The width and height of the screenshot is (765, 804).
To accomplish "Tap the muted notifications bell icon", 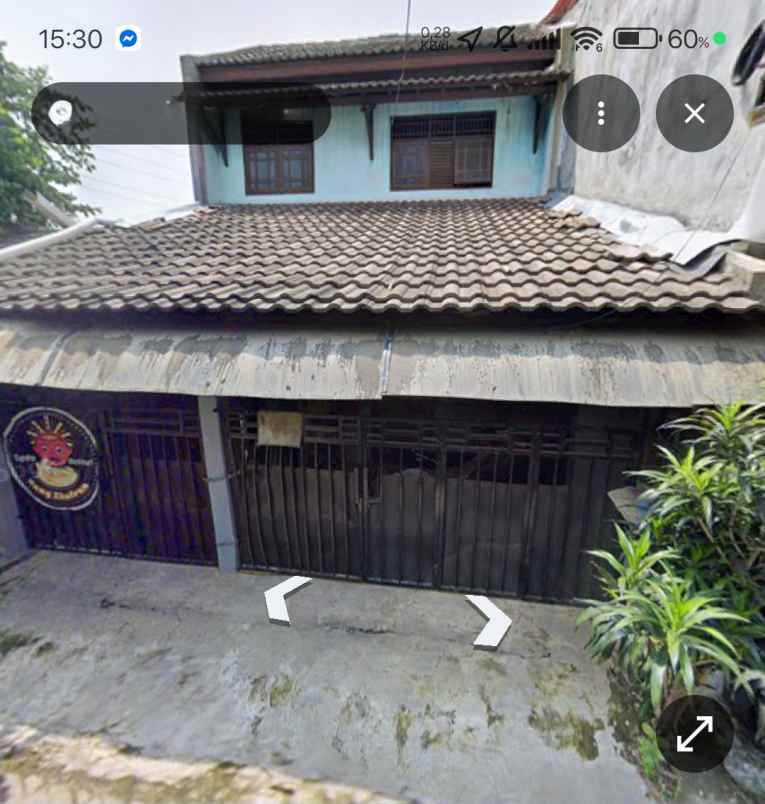I will click(505, 38).
